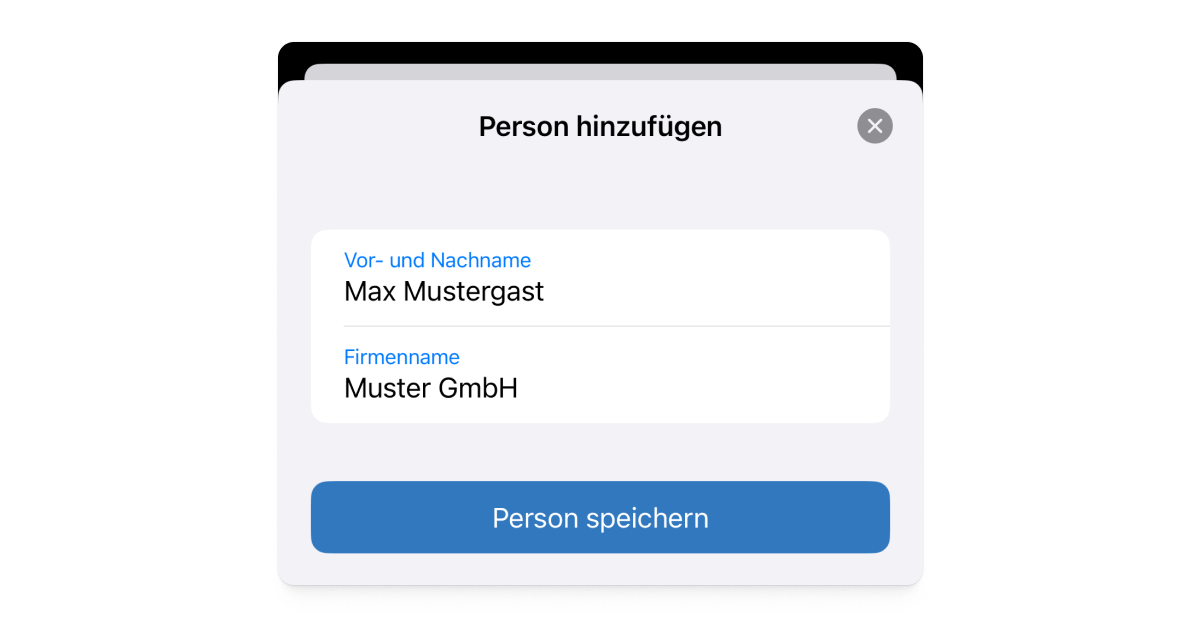Close the Person hinzufügen dialog

point(874,126)
